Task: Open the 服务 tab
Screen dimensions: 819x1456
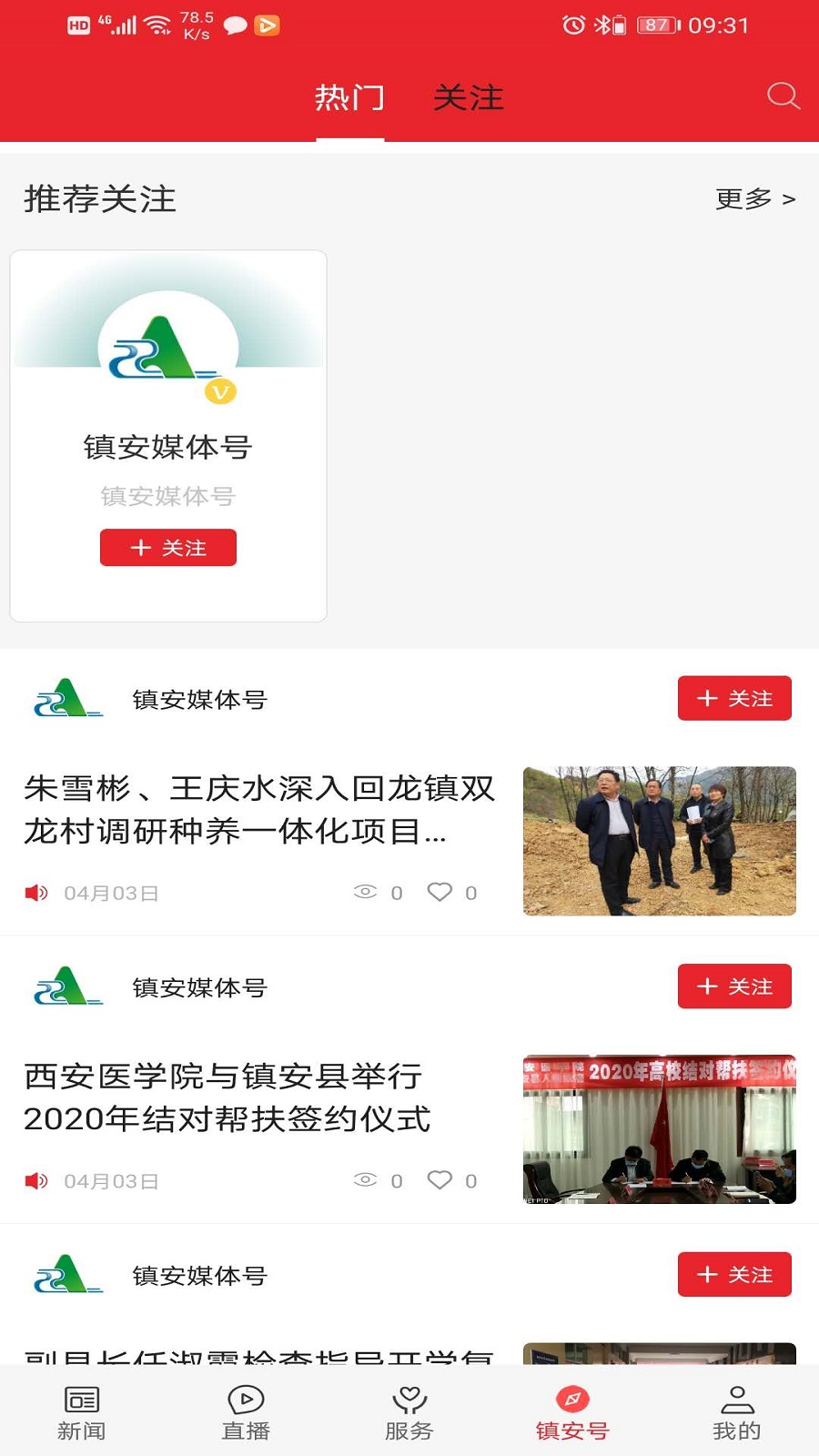Action: point(409,1412)
